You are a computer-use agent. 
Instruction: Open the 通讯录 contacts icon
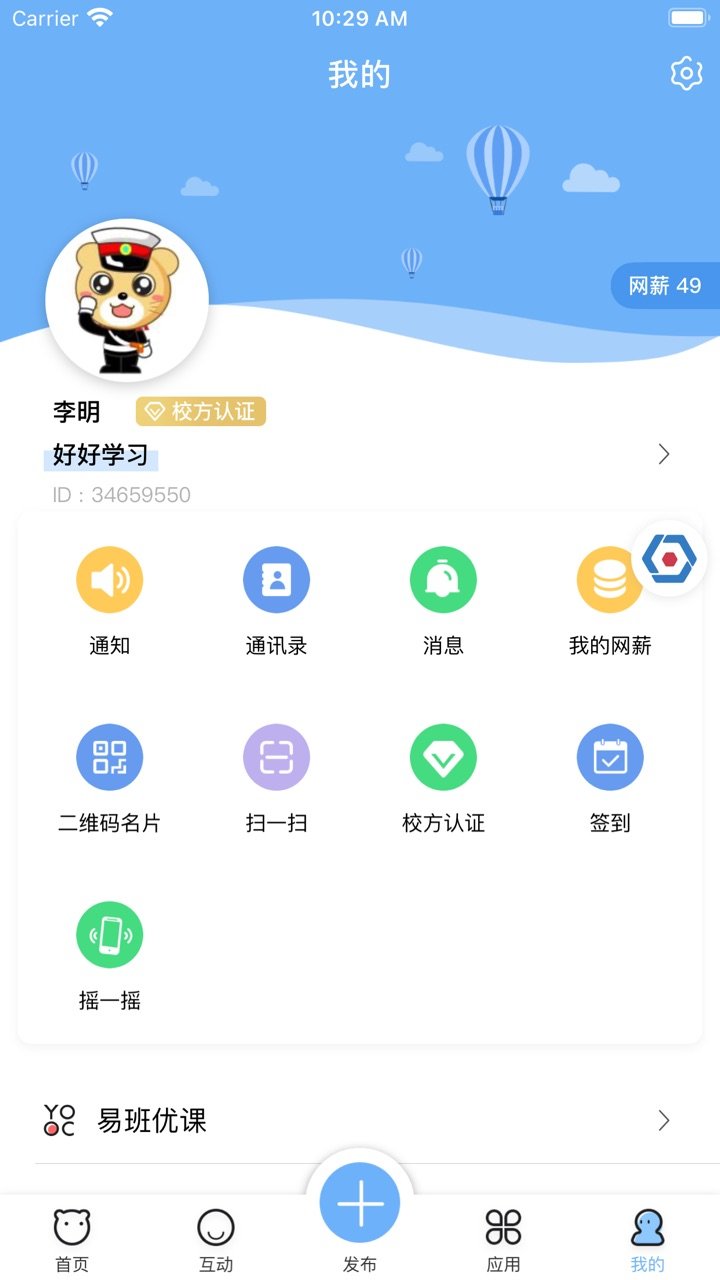(x=276, y=579)
